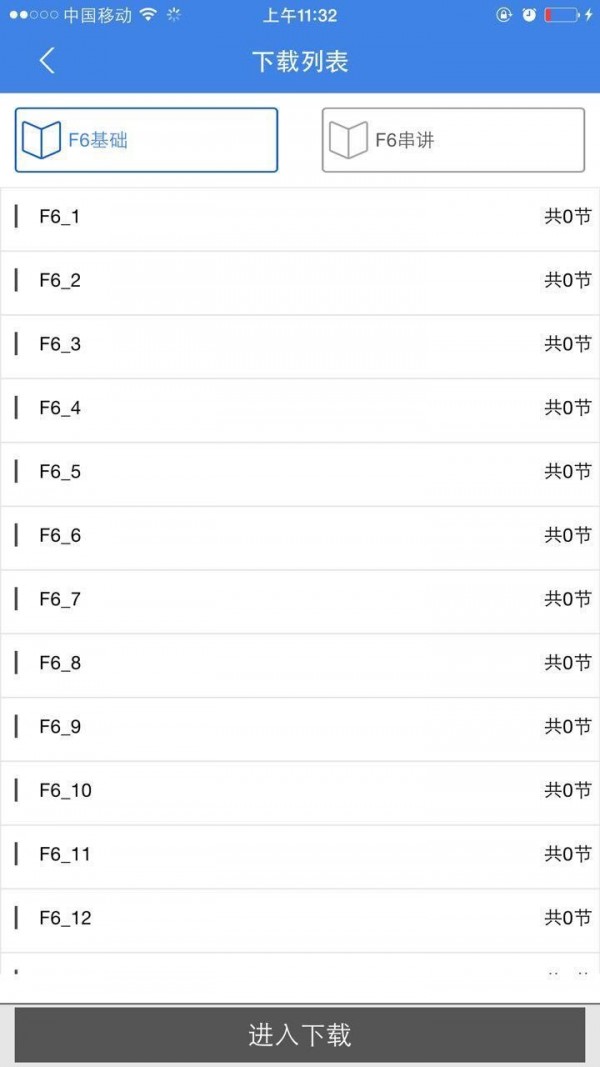Choose the F6_5 chapter
600x1067 pixels.
300,472
